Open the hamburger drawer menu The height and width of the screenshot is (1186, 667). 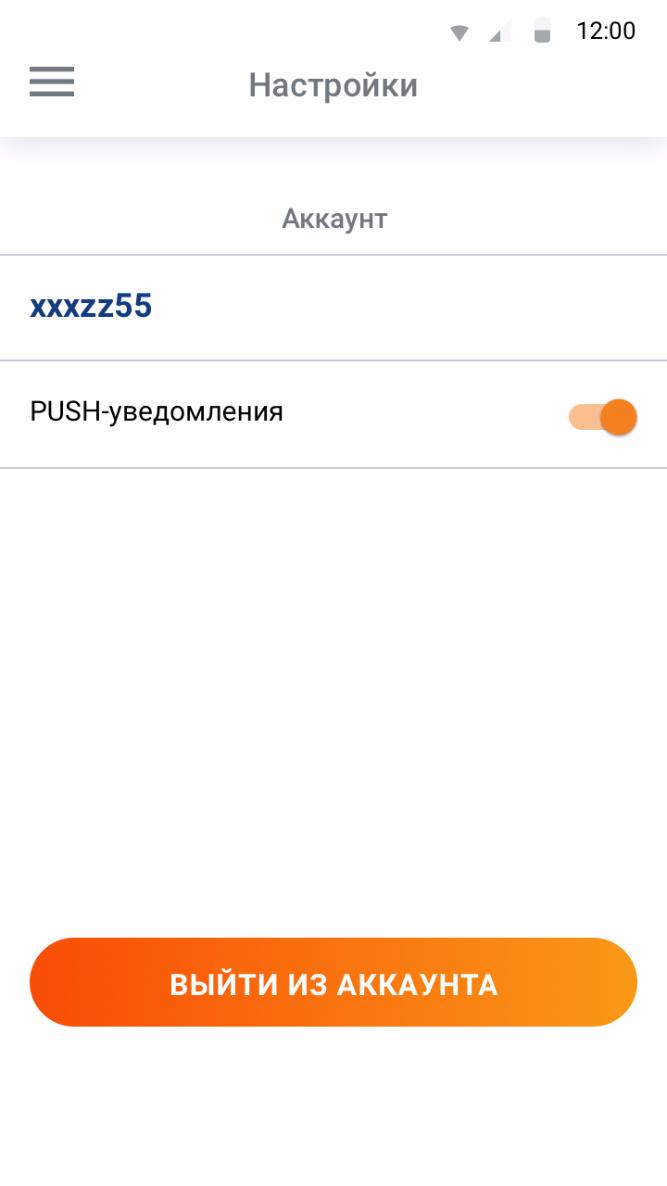click(51, 82)
